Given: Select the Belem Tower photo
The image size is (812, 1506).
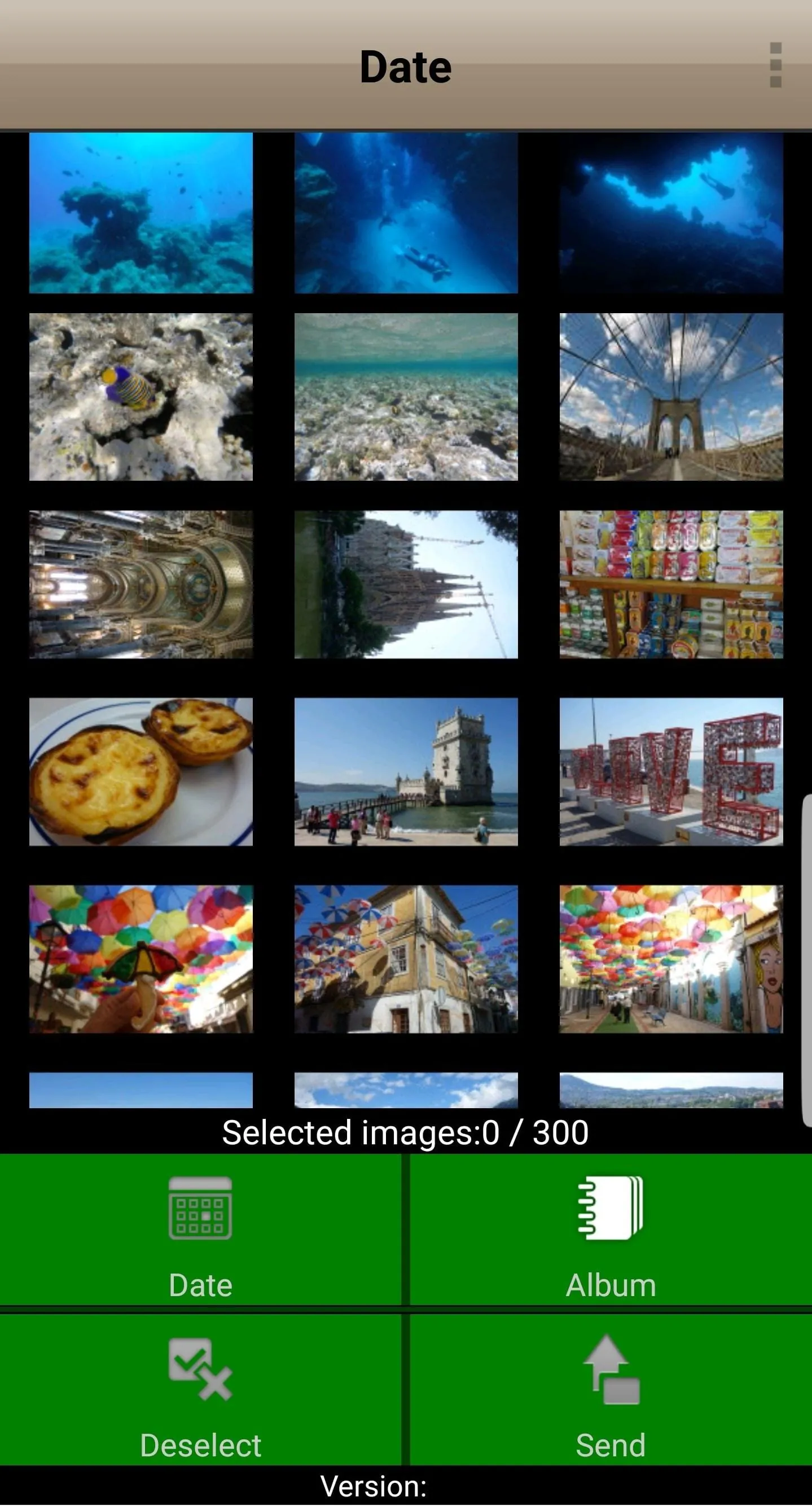Looking at the screenshot, I should tap(406, 771).
